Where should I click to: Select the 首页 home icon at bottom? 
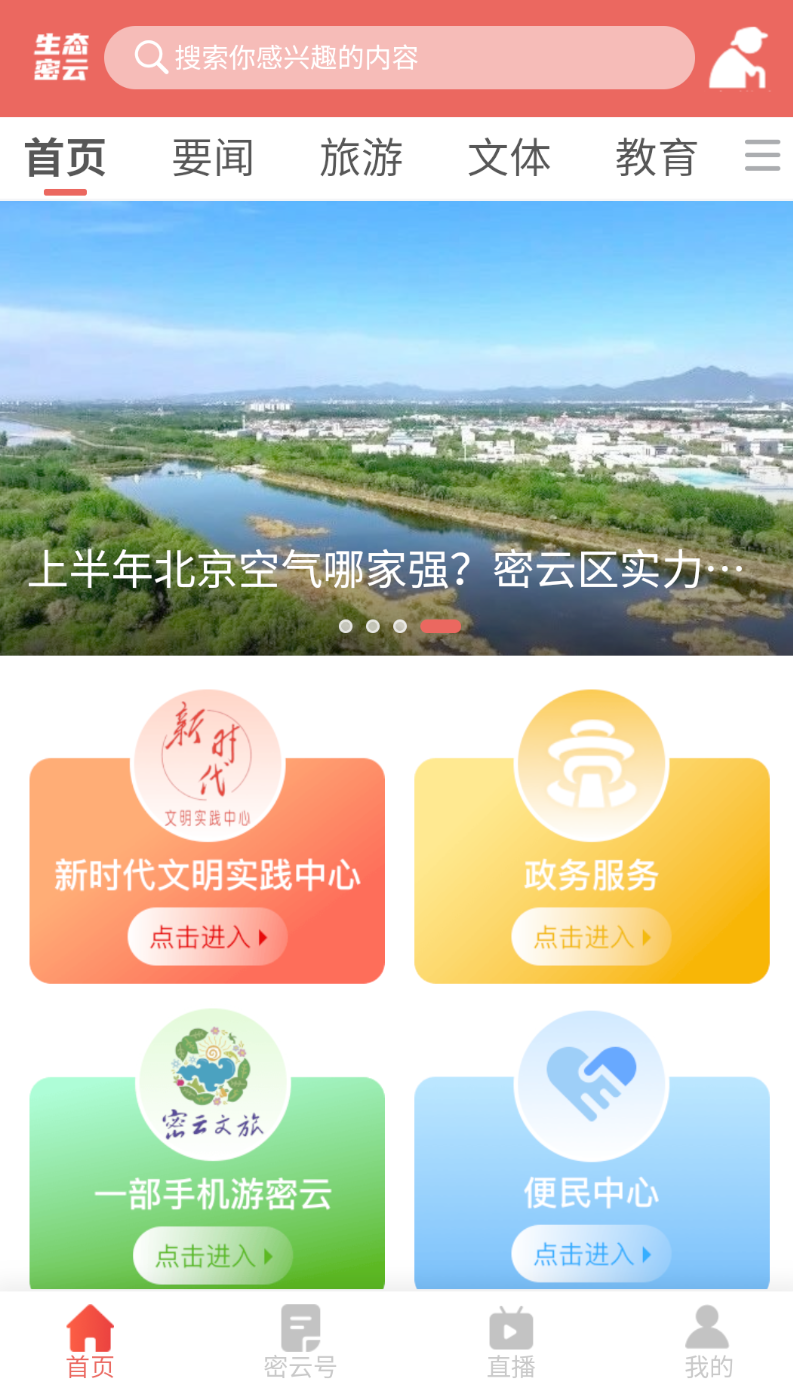coord(90,1340)
